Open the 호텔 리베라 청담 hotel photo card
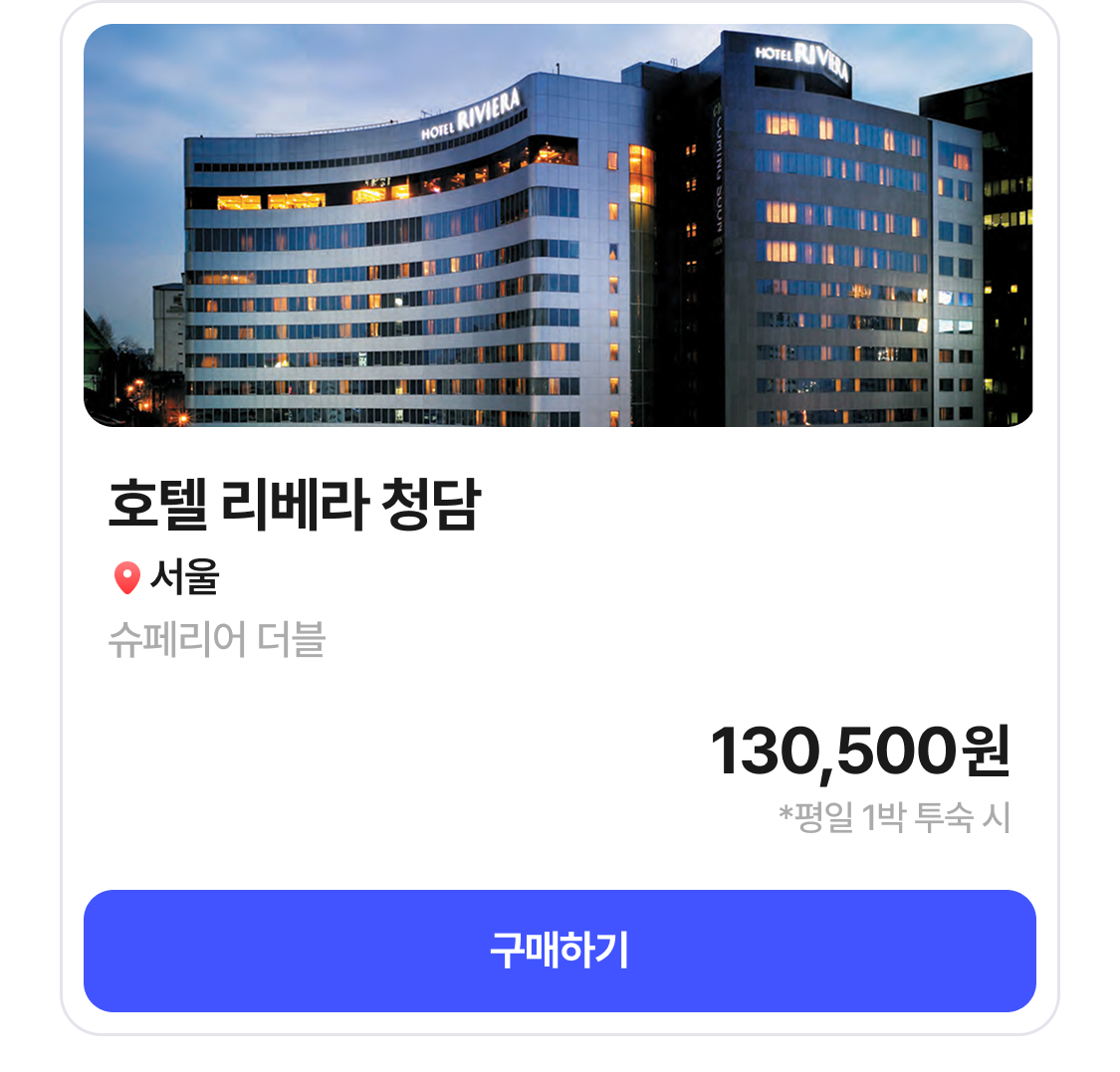 (x=558, y=226)
